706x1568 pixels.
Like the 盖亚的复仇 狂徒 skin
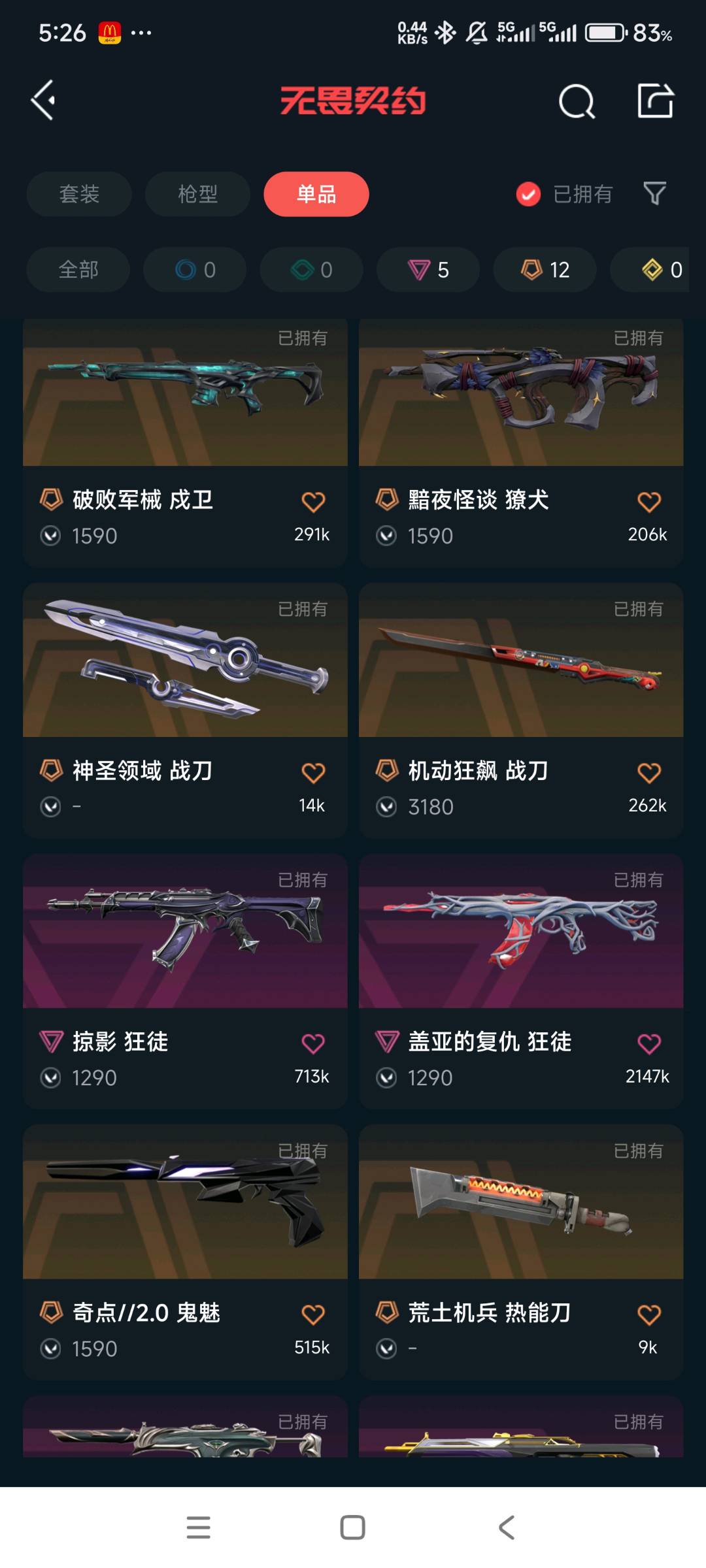click(x=648, y=1043)
